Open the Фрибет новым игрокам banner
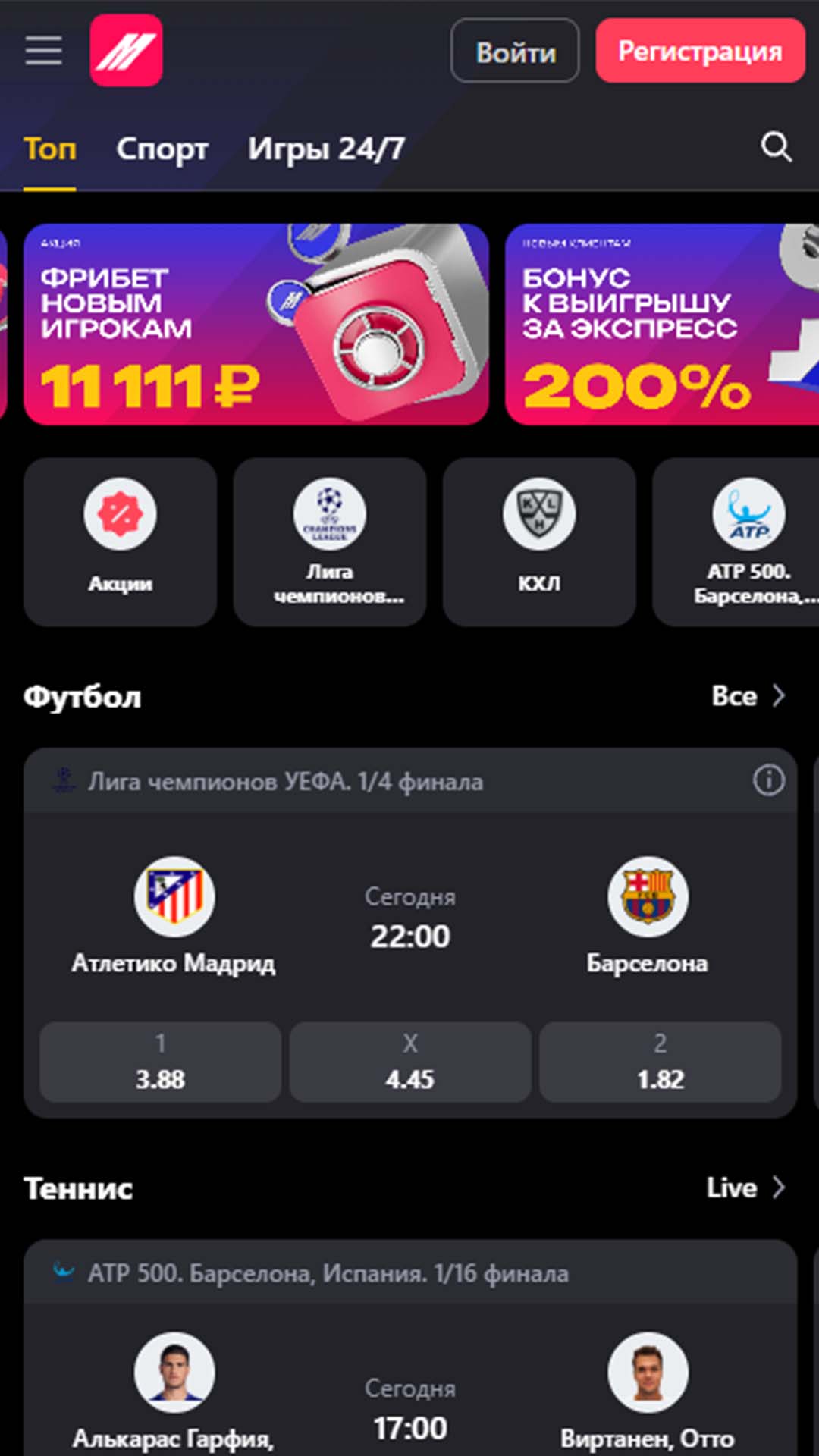 pos(256,324)
